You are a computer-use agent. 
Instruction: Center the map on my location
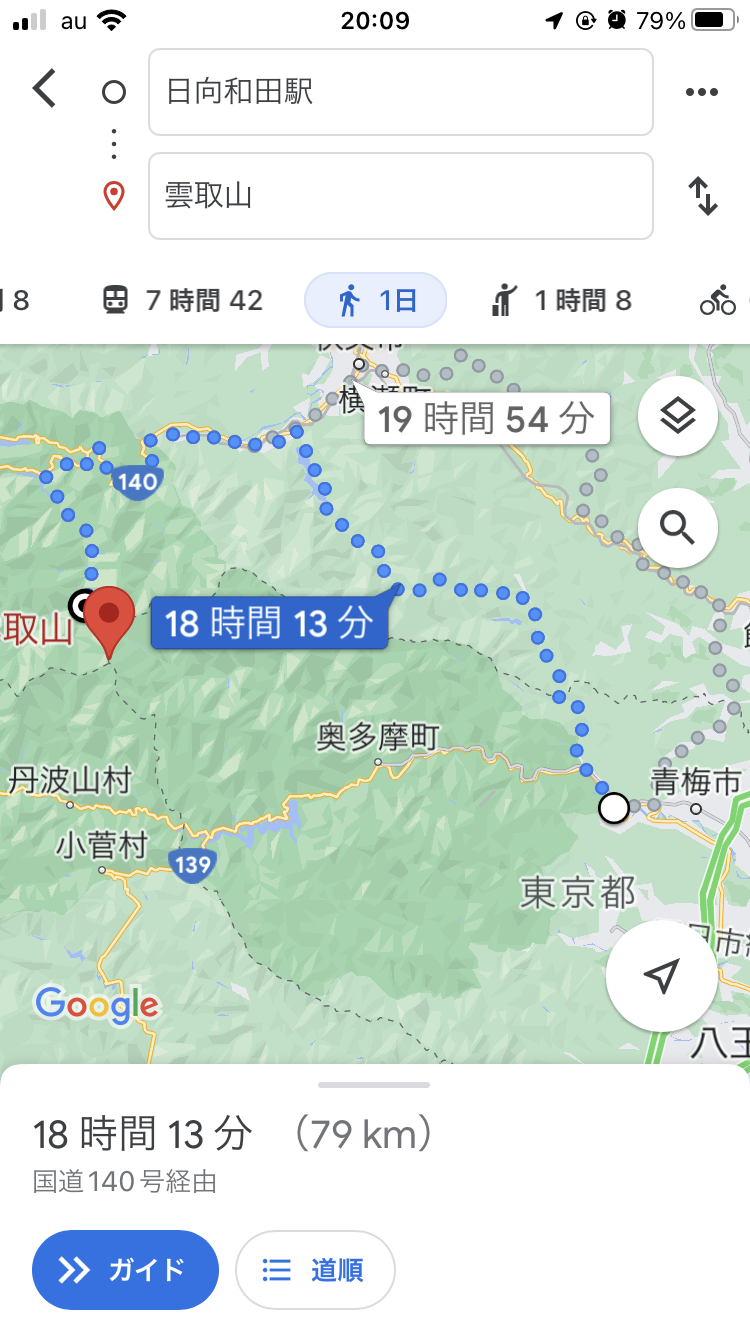(x=661, y=976)
